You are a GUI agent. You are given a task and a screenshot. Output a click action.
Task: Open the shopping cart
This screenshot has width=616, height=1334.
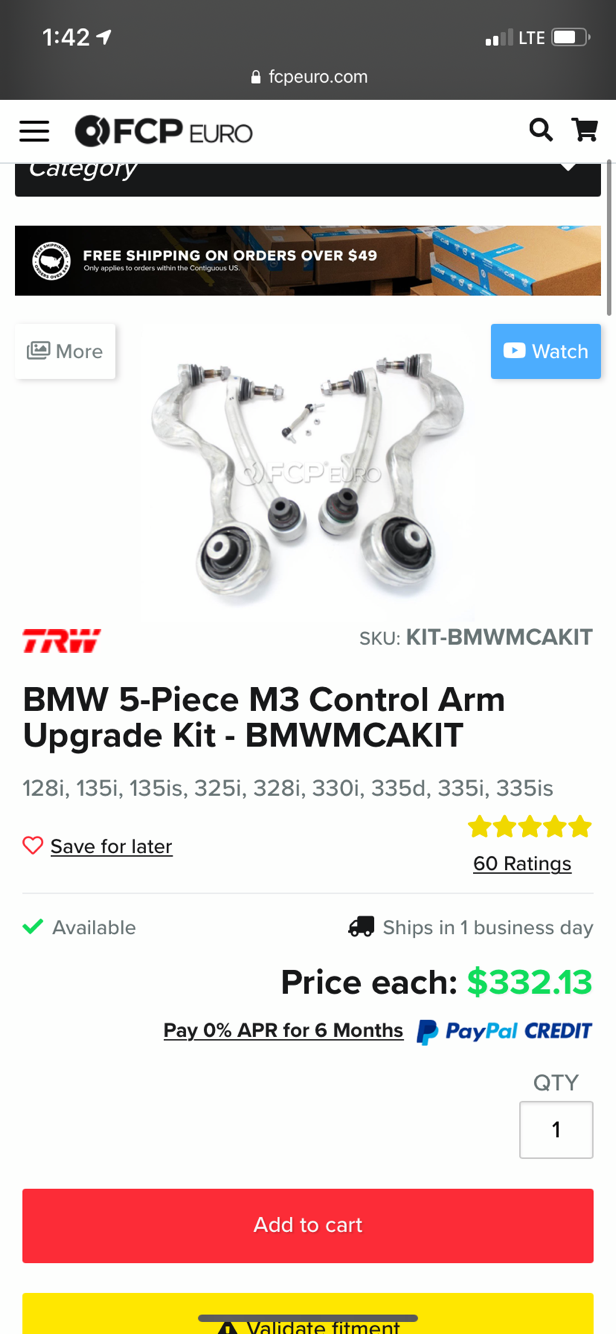(584, 130)
